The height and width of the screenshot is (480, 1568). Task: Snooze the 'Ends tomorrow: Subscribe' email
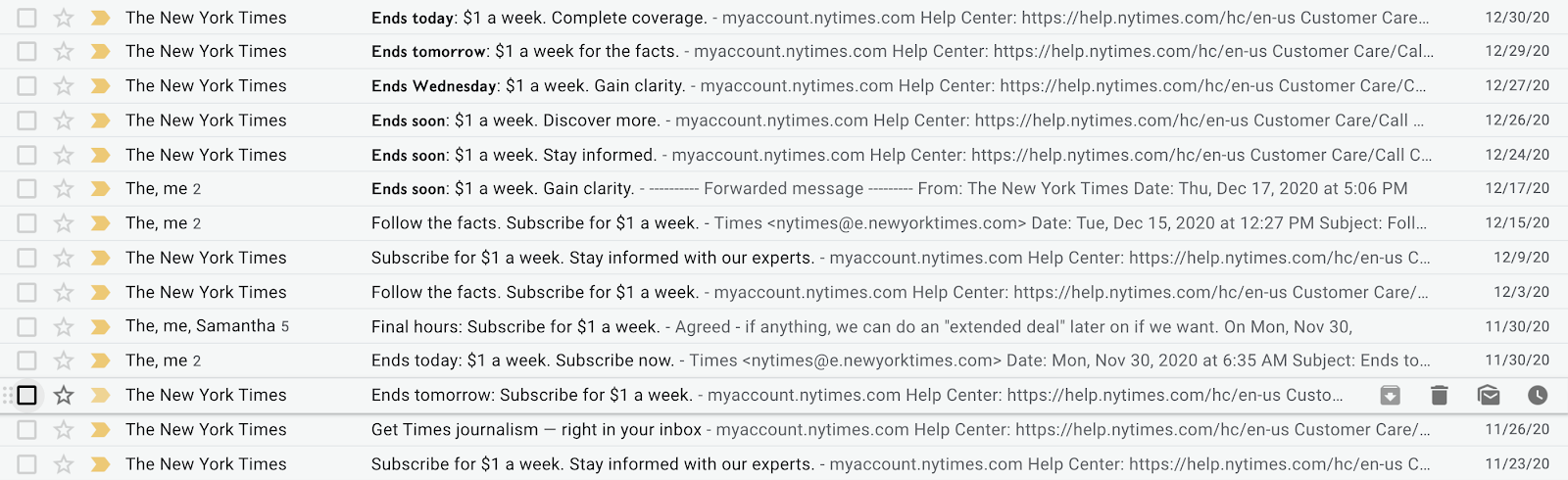click(x=1538, y=395)
